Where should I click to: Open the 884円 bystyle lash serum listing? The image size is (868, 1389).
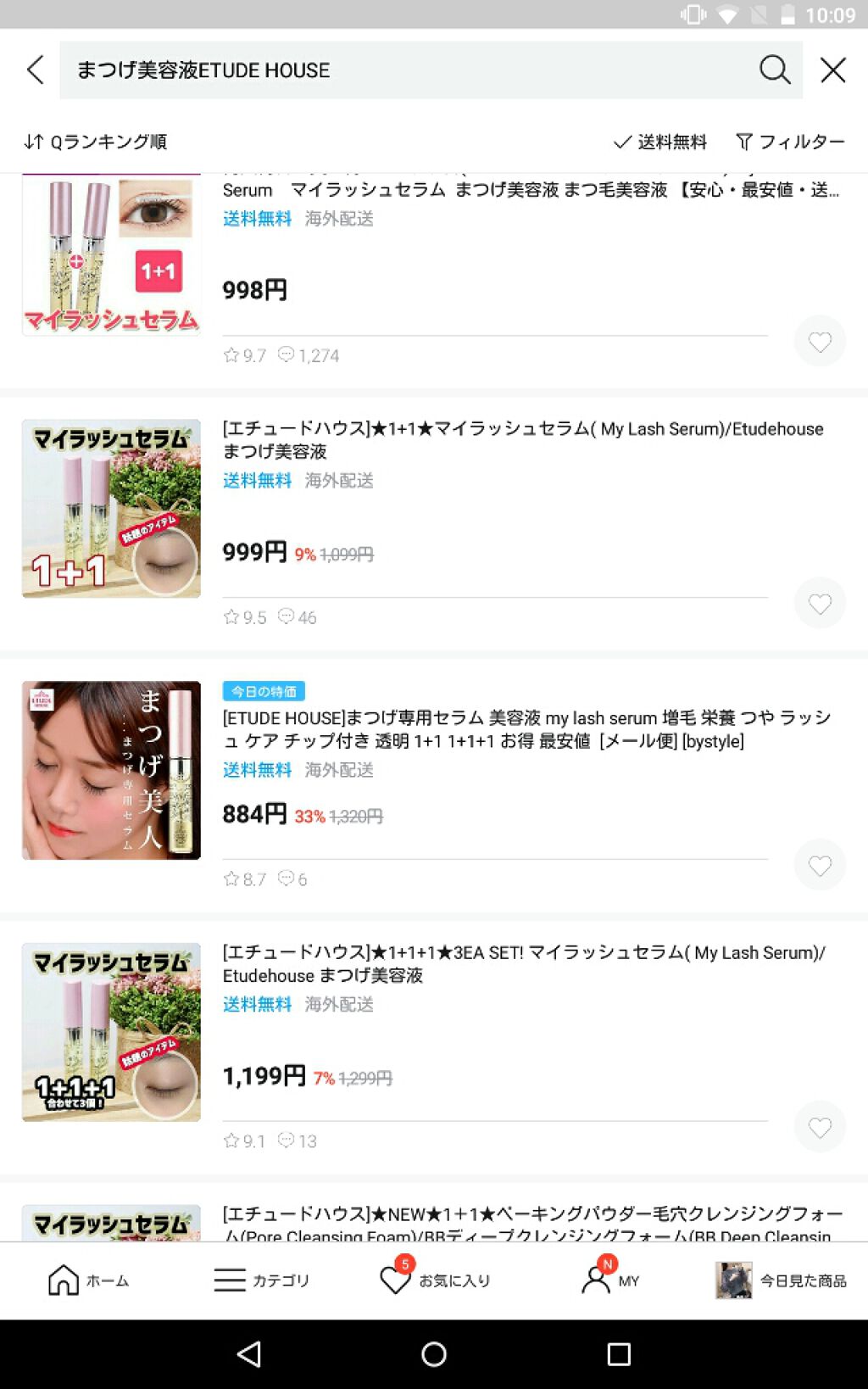(526, 729)
